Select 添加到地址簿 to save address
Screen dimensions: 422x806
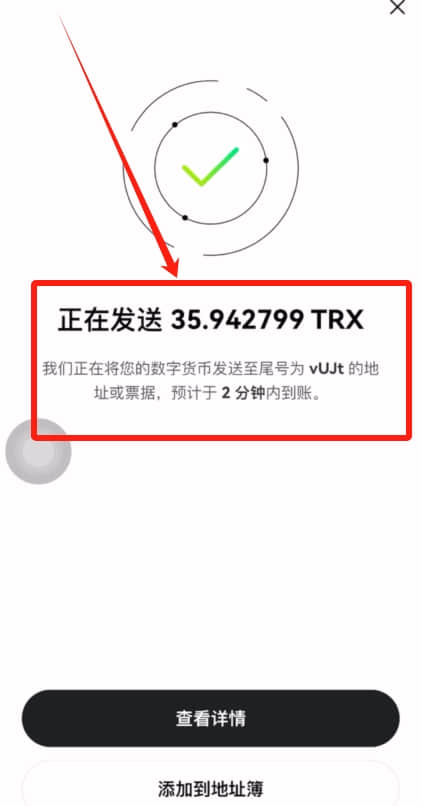coord(210,784)
